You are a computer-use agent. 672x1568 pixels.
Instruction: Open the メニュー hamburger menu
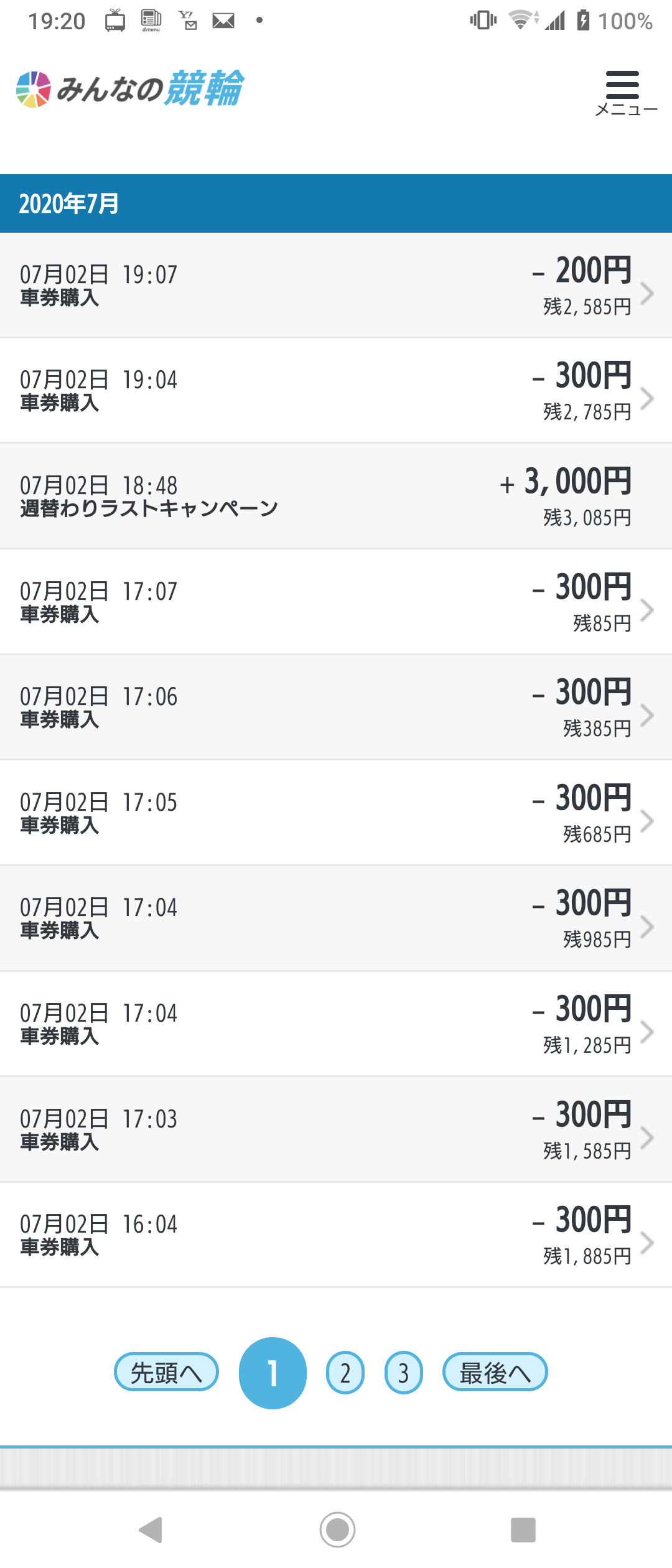pyautogui.click(x=624, y=92)
